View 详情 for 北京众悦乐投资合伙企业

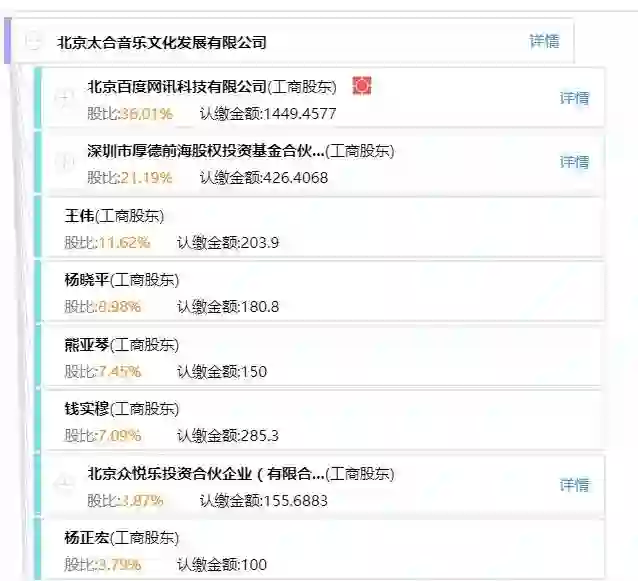[x=574, y=485]
